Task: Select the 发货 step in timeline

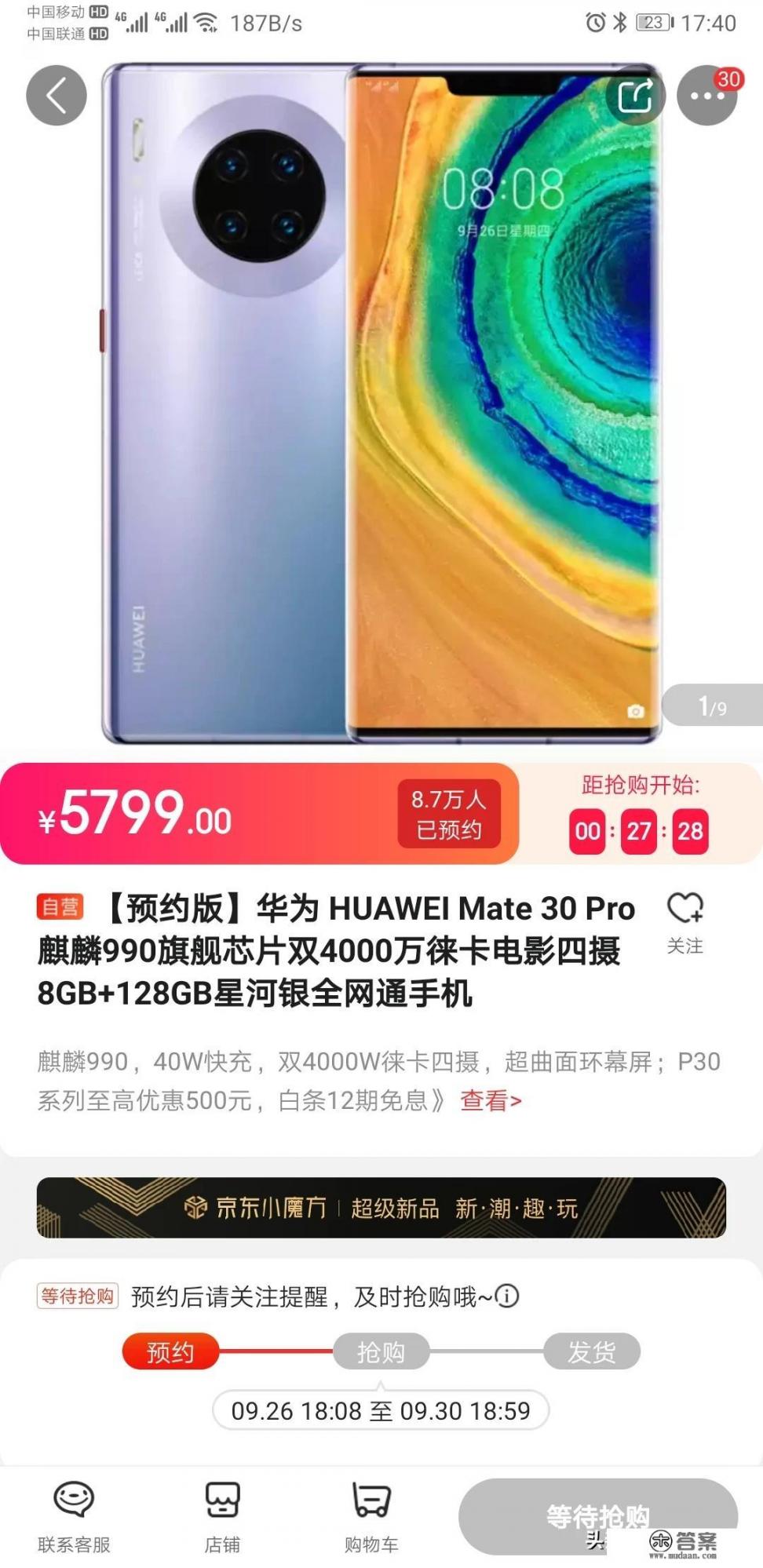Action: tap(593, 1352)
